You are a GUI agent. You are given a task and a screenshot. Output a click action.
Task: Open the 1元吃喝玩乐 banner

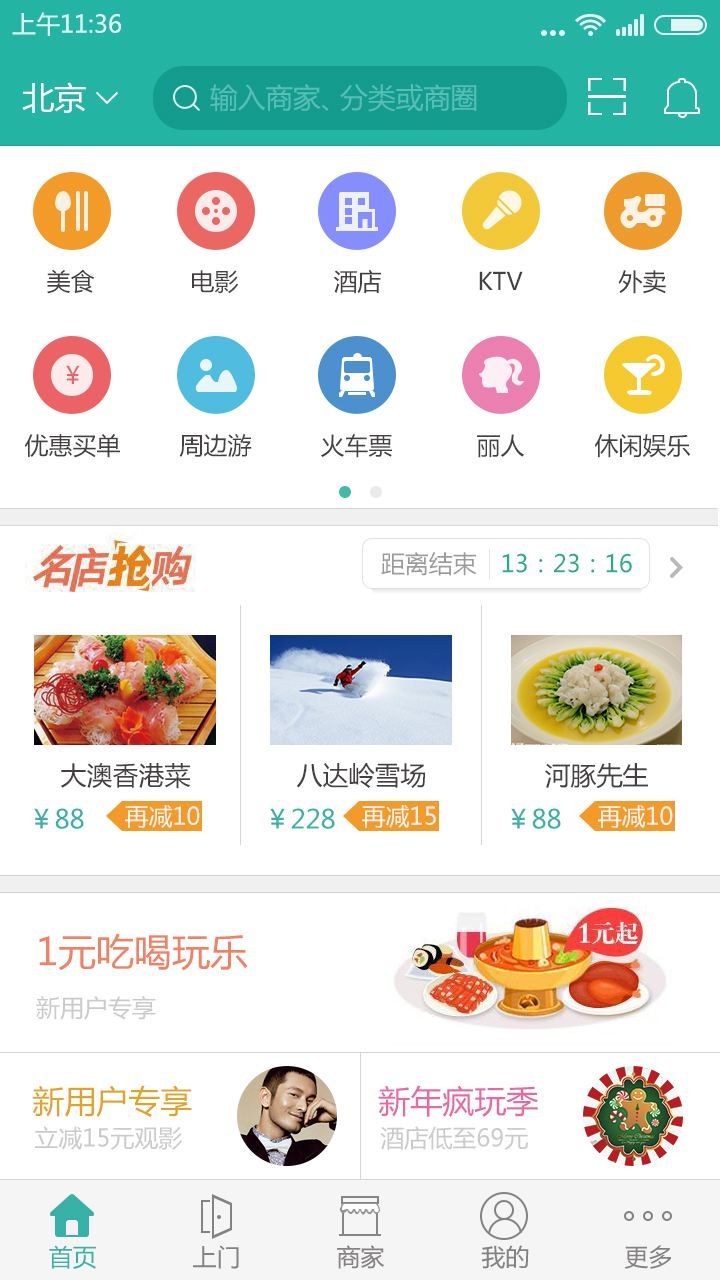pyautogui.click(x=360, y=972)
